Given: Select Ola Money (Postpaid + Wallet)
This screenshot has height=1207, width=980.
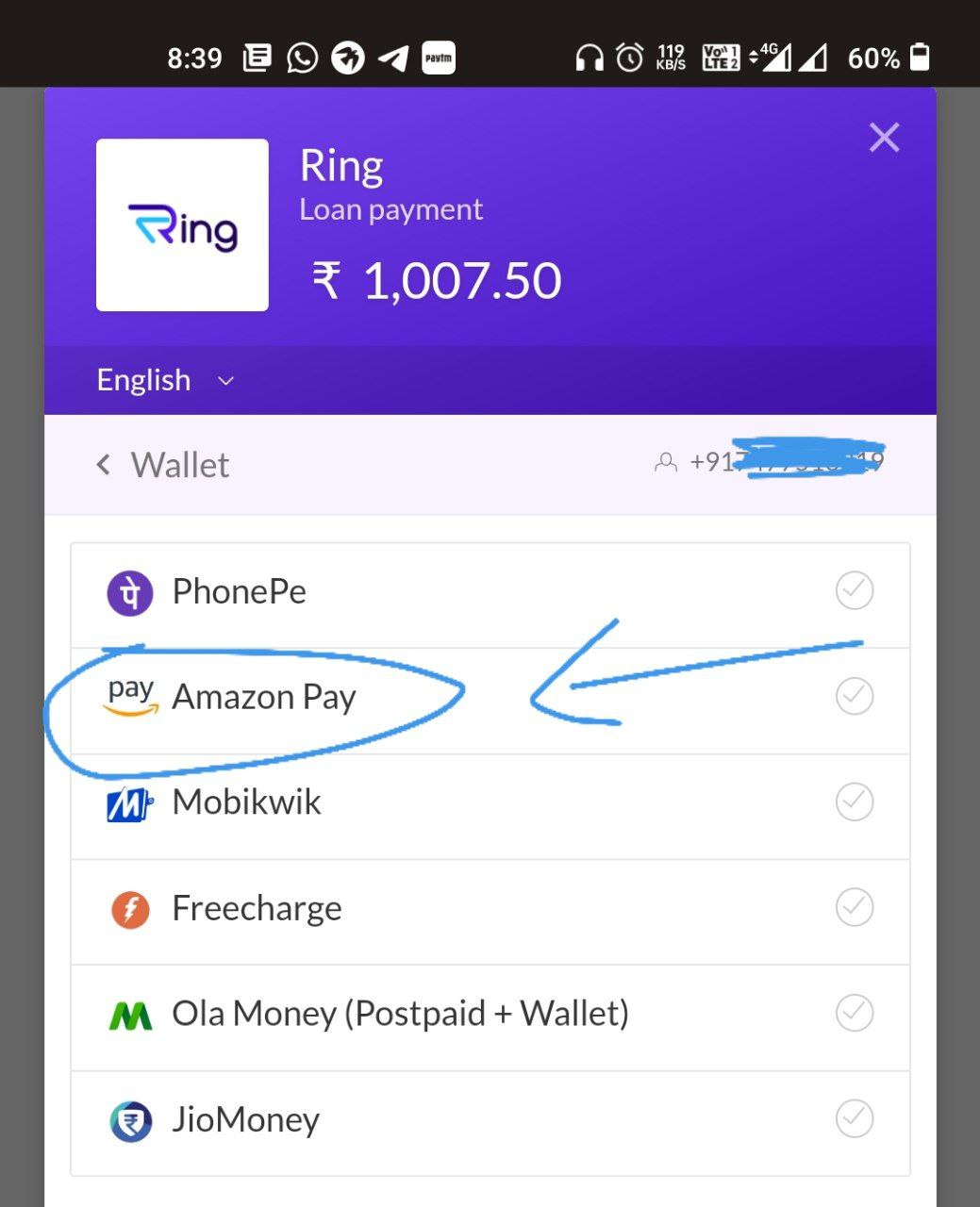Looking at the screenshot, I should click(x=490, y=1015).
